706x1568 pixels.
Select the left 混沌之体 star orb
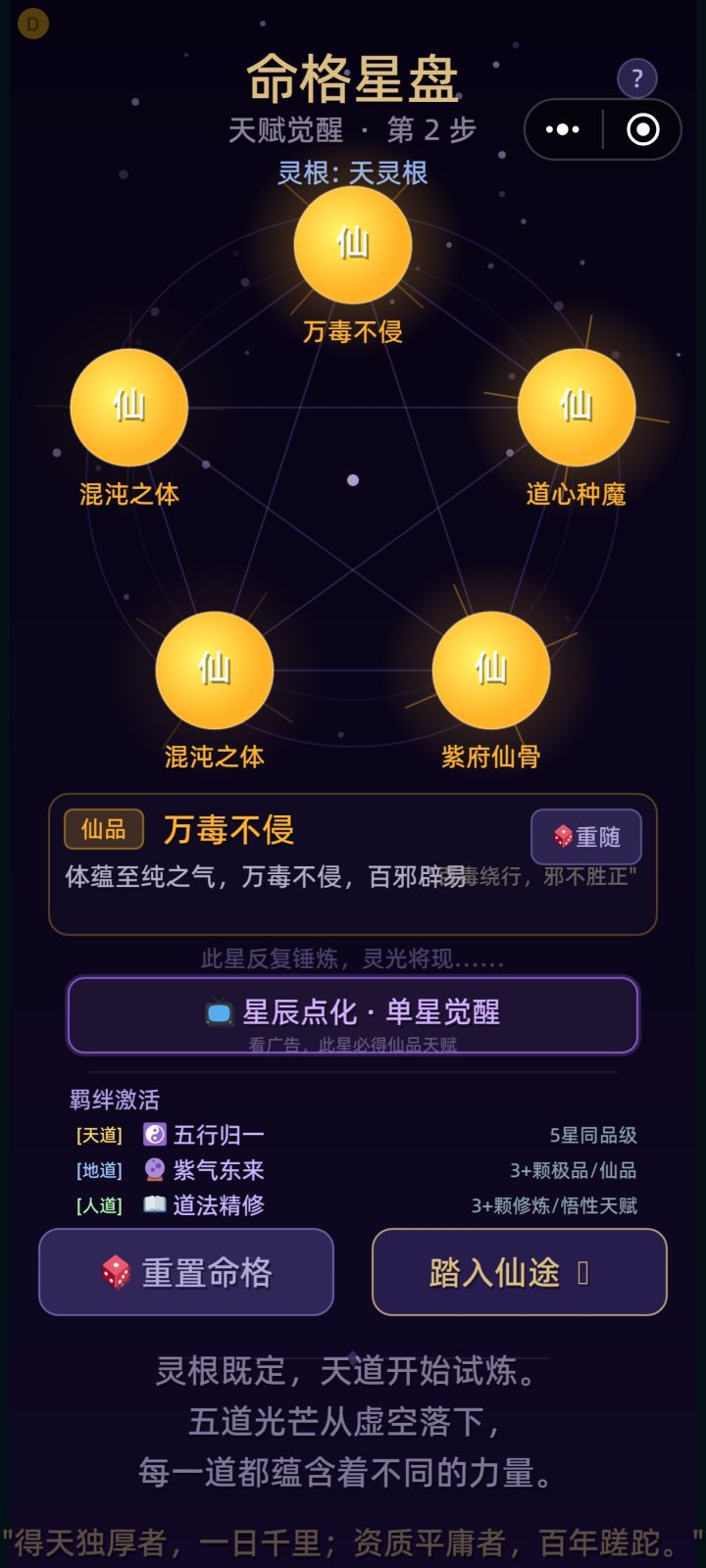point(129,407)
